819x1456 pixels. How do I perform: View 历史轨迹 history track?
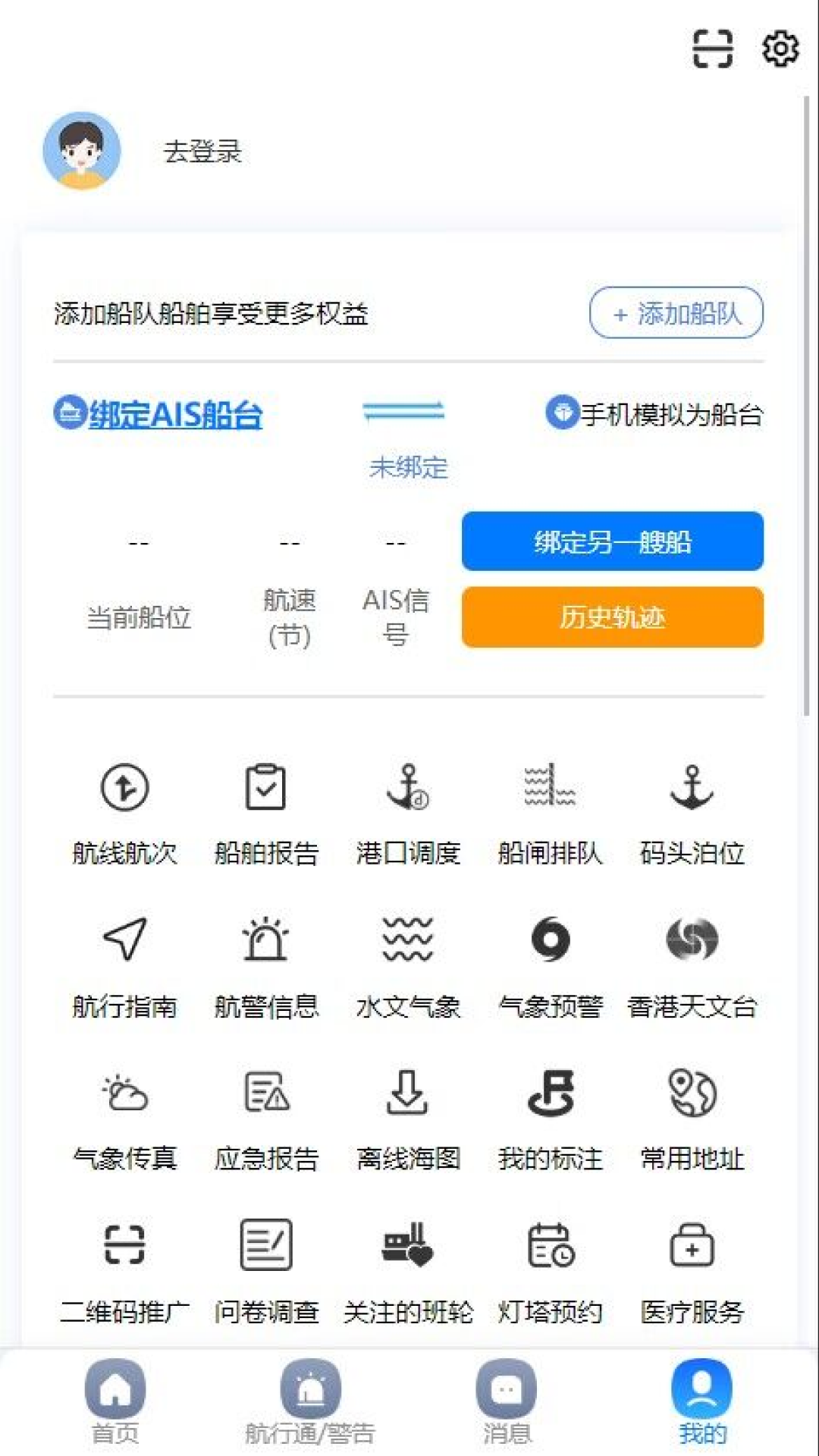pos(612,617)
